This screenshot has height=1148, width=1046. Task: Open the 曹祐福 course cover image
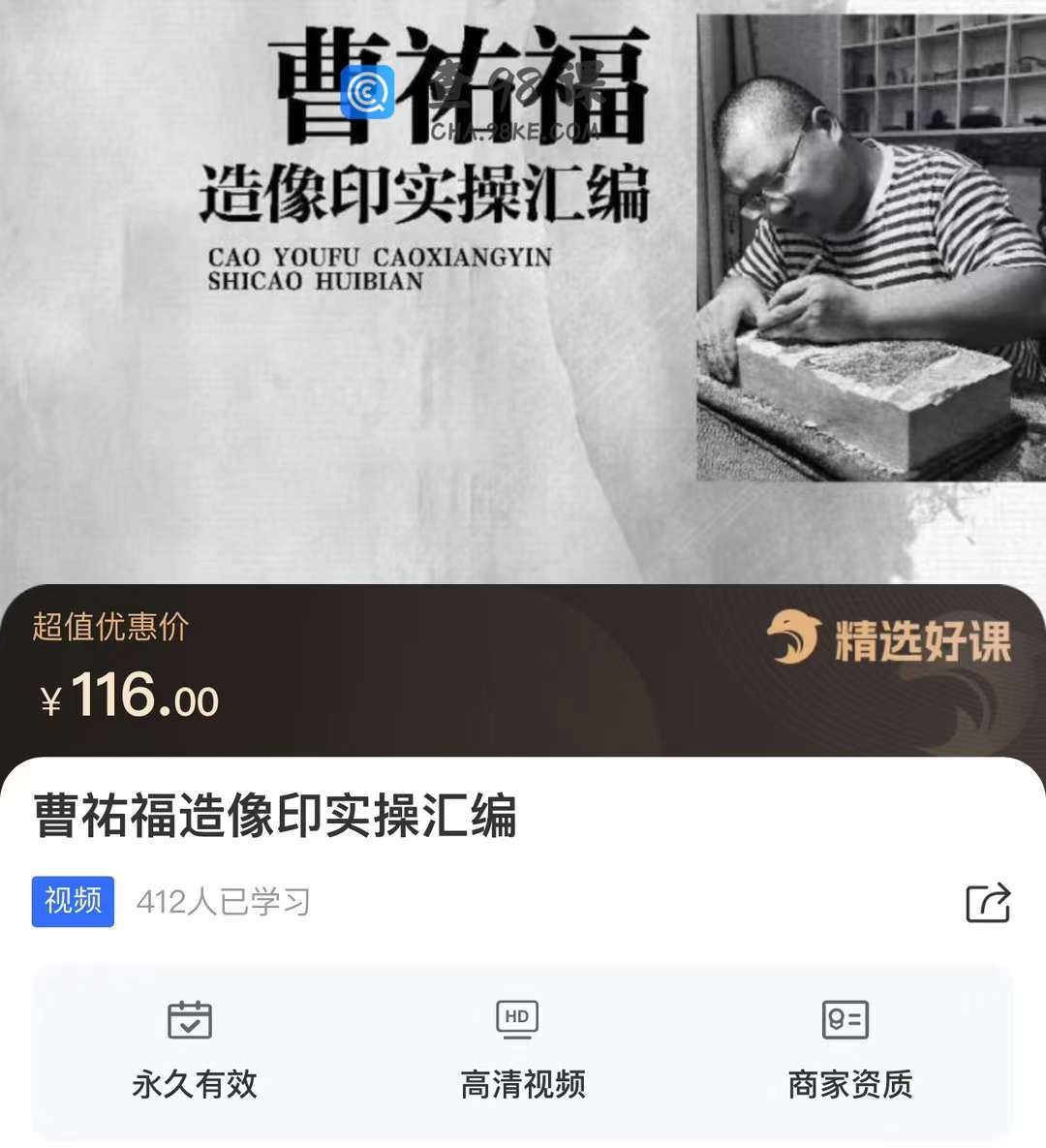click(523, 291)
